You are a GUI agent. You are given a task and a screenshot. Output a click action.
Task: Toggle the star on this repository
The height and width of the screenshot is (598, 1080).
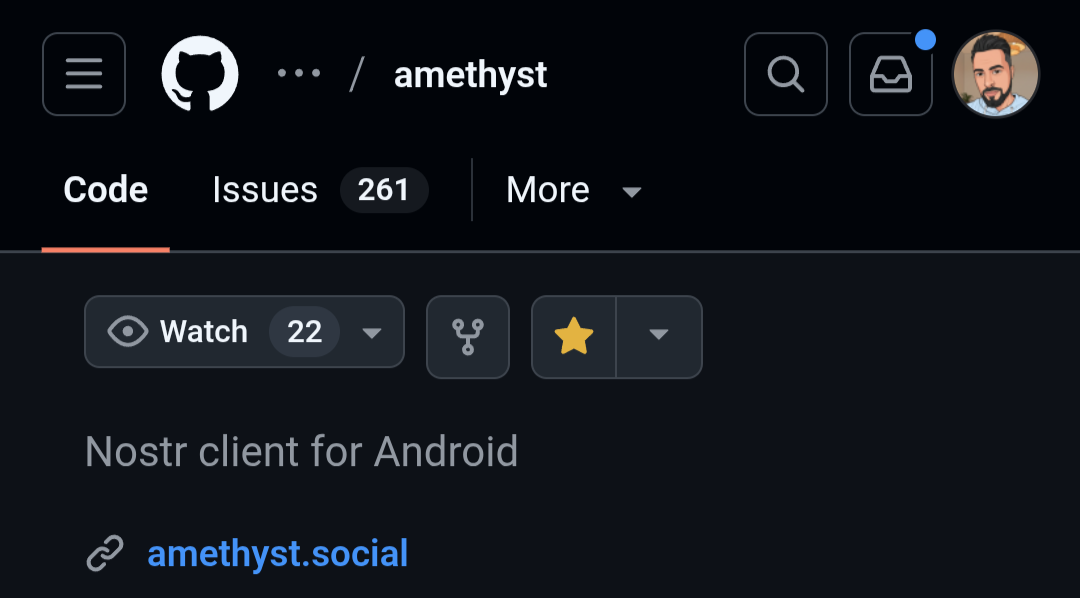click(574, 337)
